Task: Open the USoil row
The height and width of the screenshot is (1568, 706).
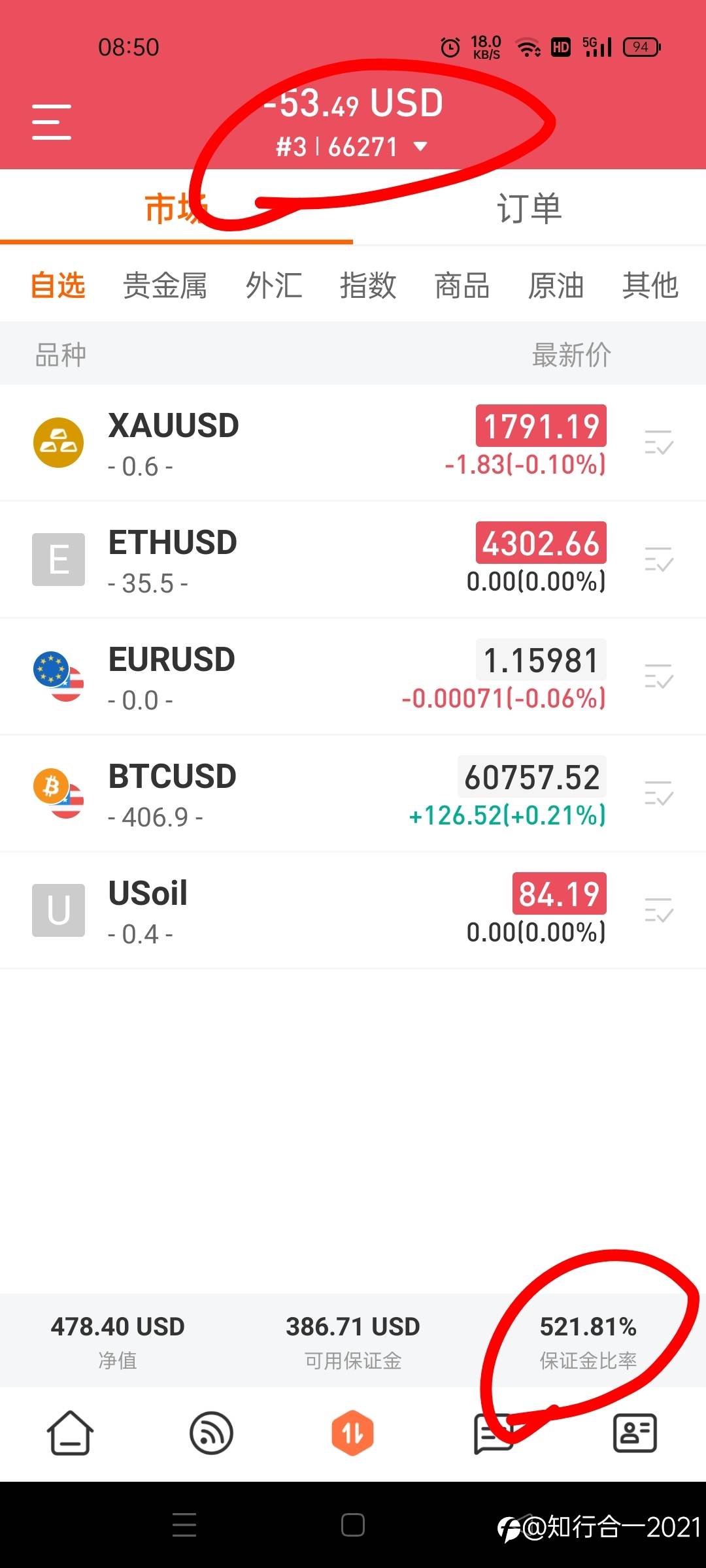Action: click(x=353, y=911)
